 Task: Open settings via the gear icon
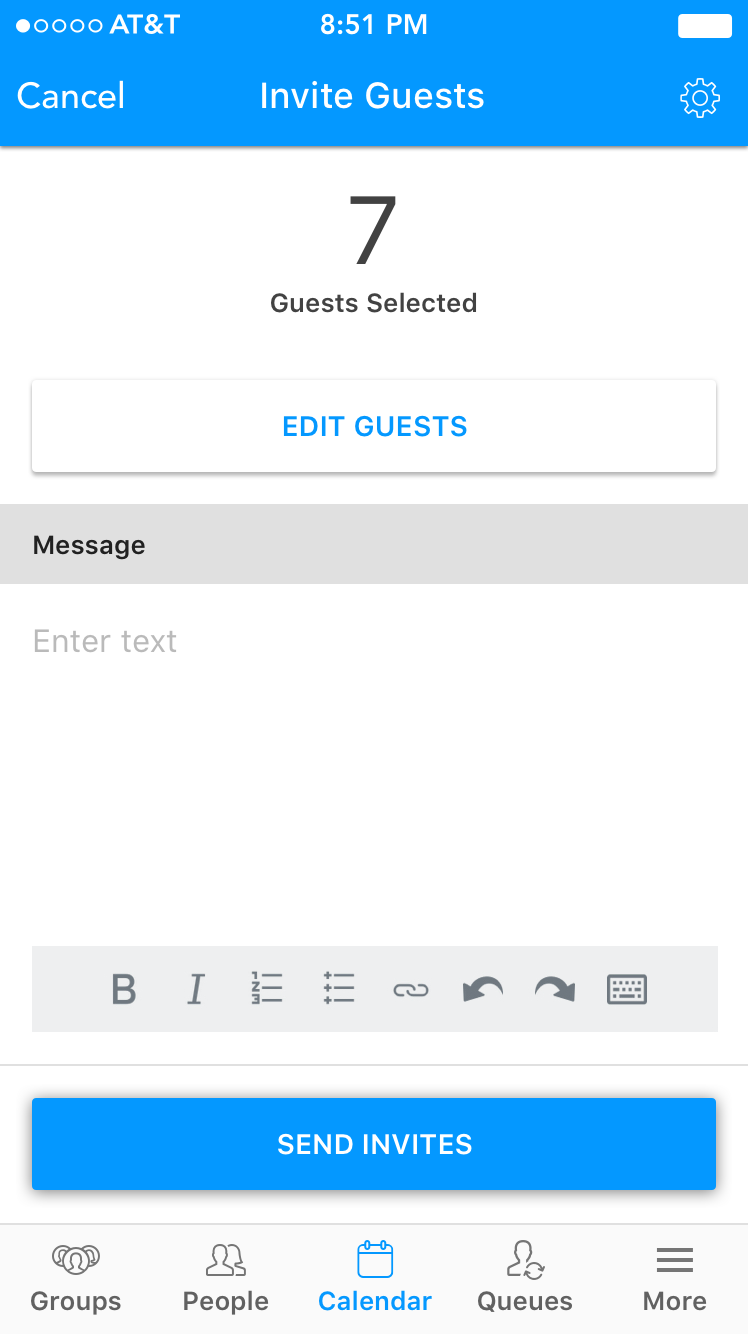tap(700, 97)
